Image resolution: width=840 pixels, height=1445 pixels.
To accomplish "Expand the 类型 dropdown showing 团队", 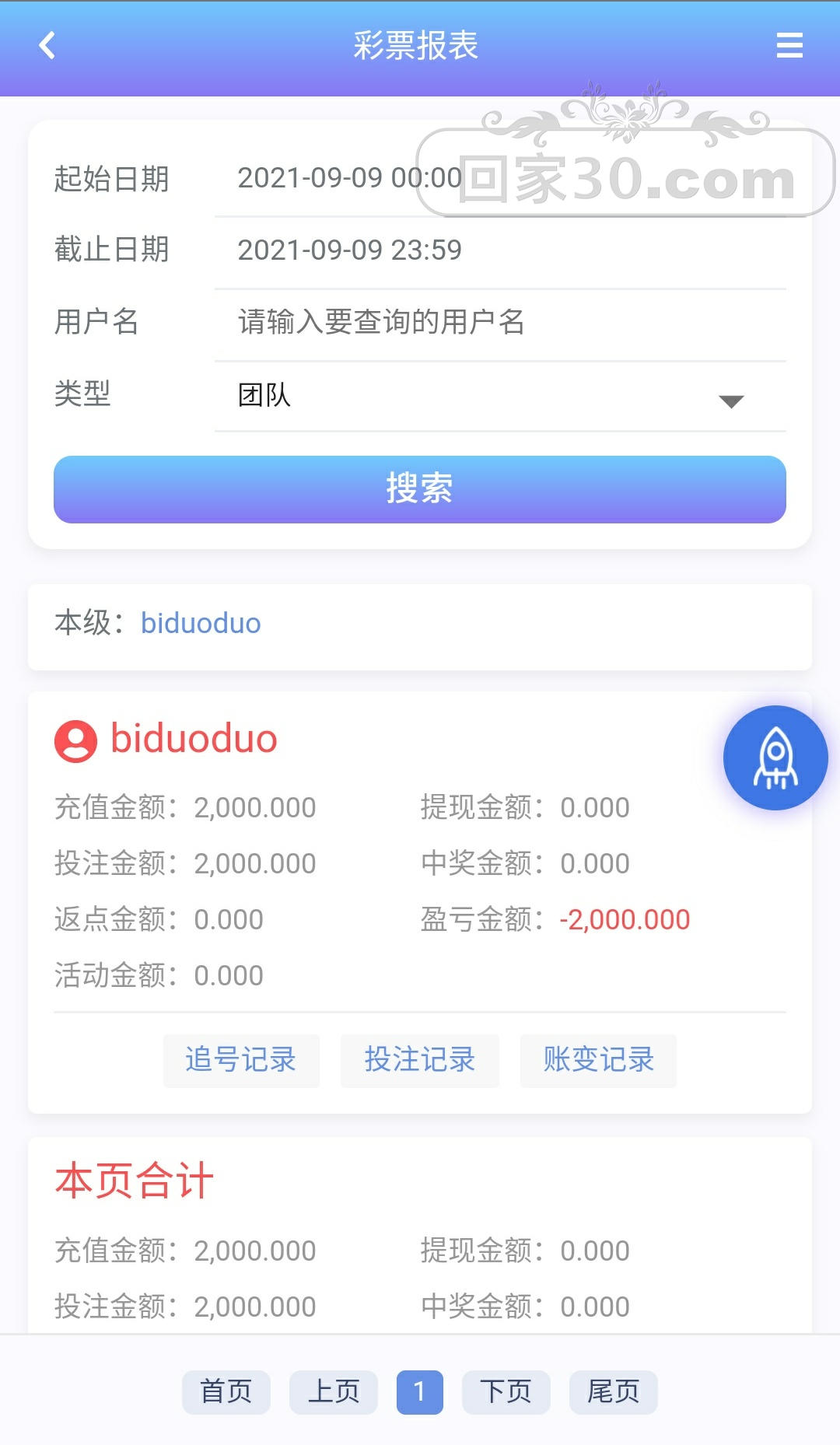I will 498,395.
